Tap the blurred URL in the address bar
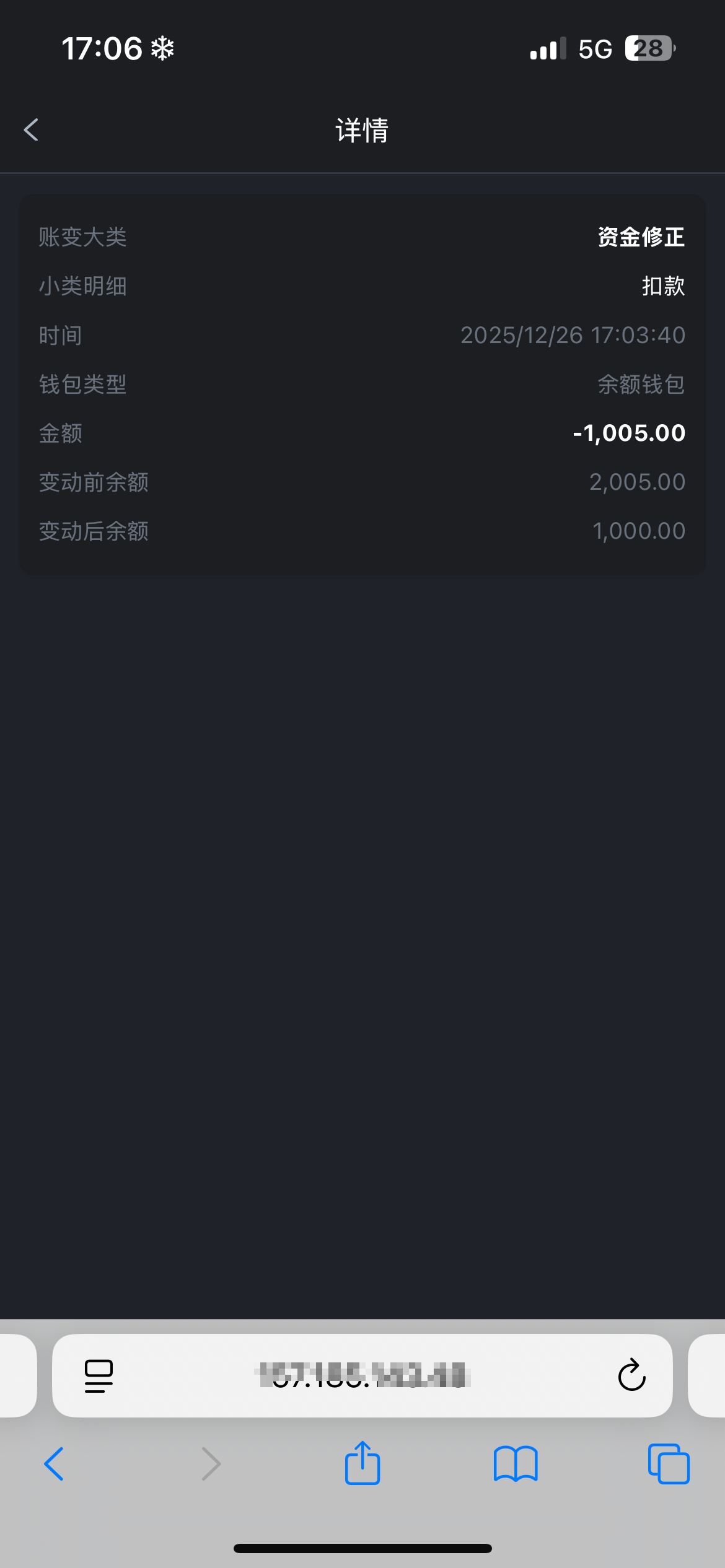 [362, 1376]
